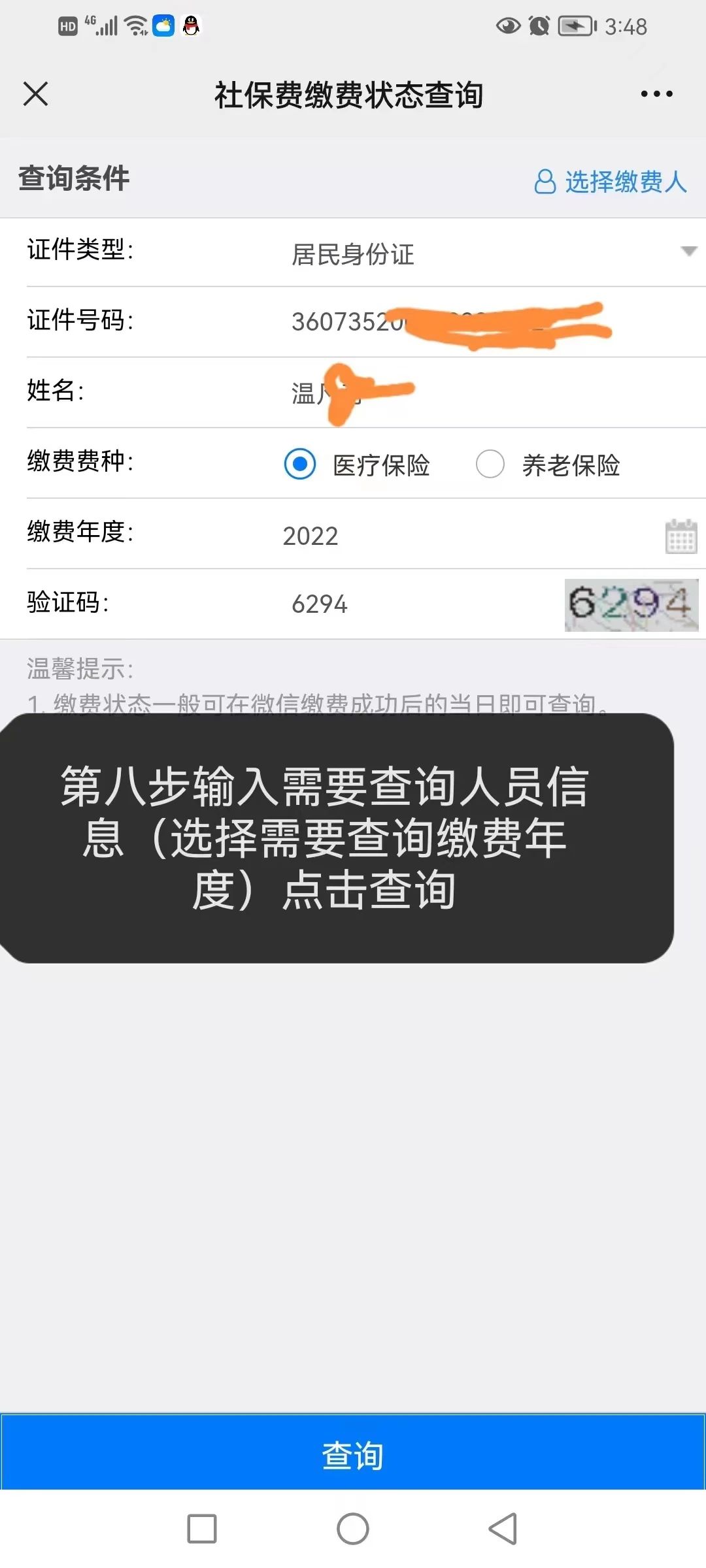Open the calendar picker for 缴费年度
706x1568 pixels.
coord(681,536)
